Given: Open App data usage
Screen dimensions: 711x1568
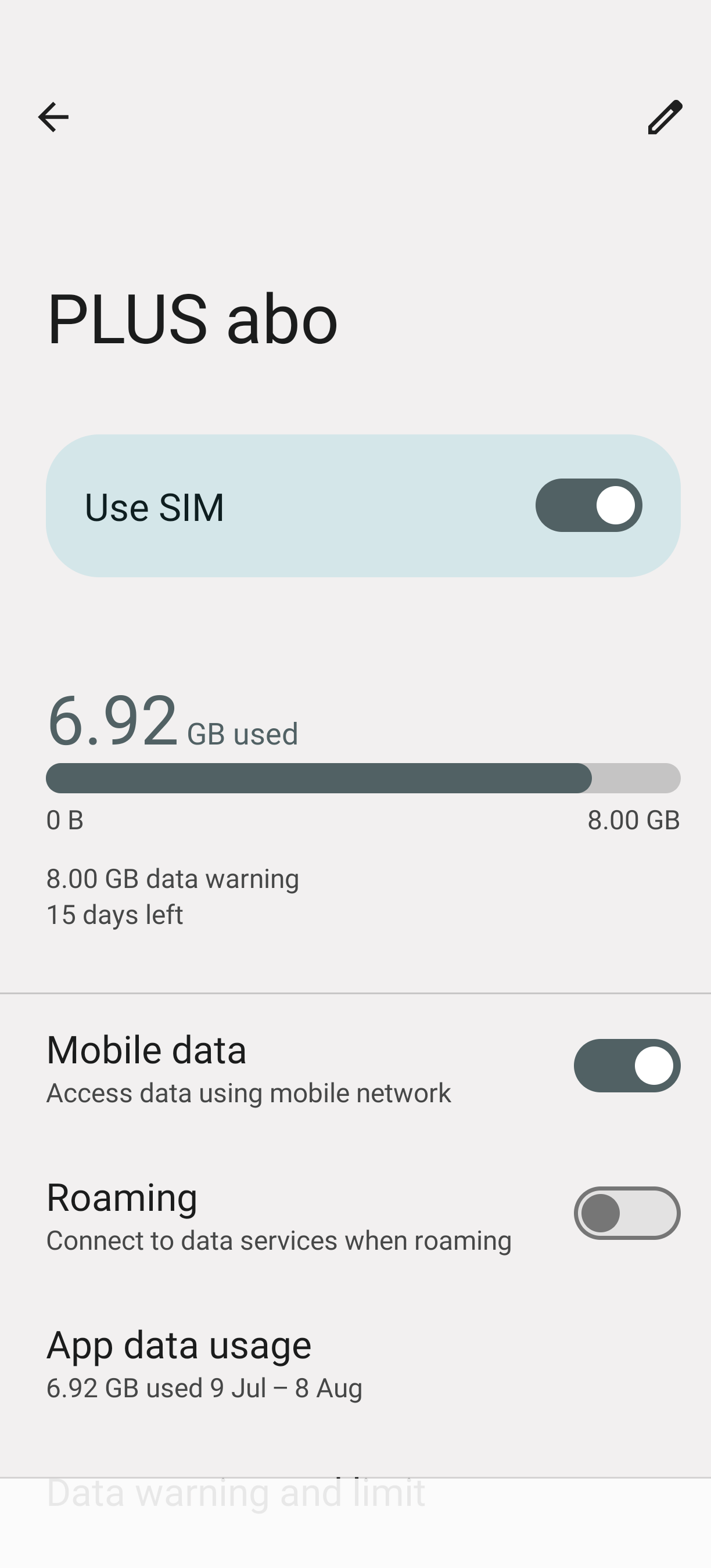Looking at the screenshot, I should 355,1362.
